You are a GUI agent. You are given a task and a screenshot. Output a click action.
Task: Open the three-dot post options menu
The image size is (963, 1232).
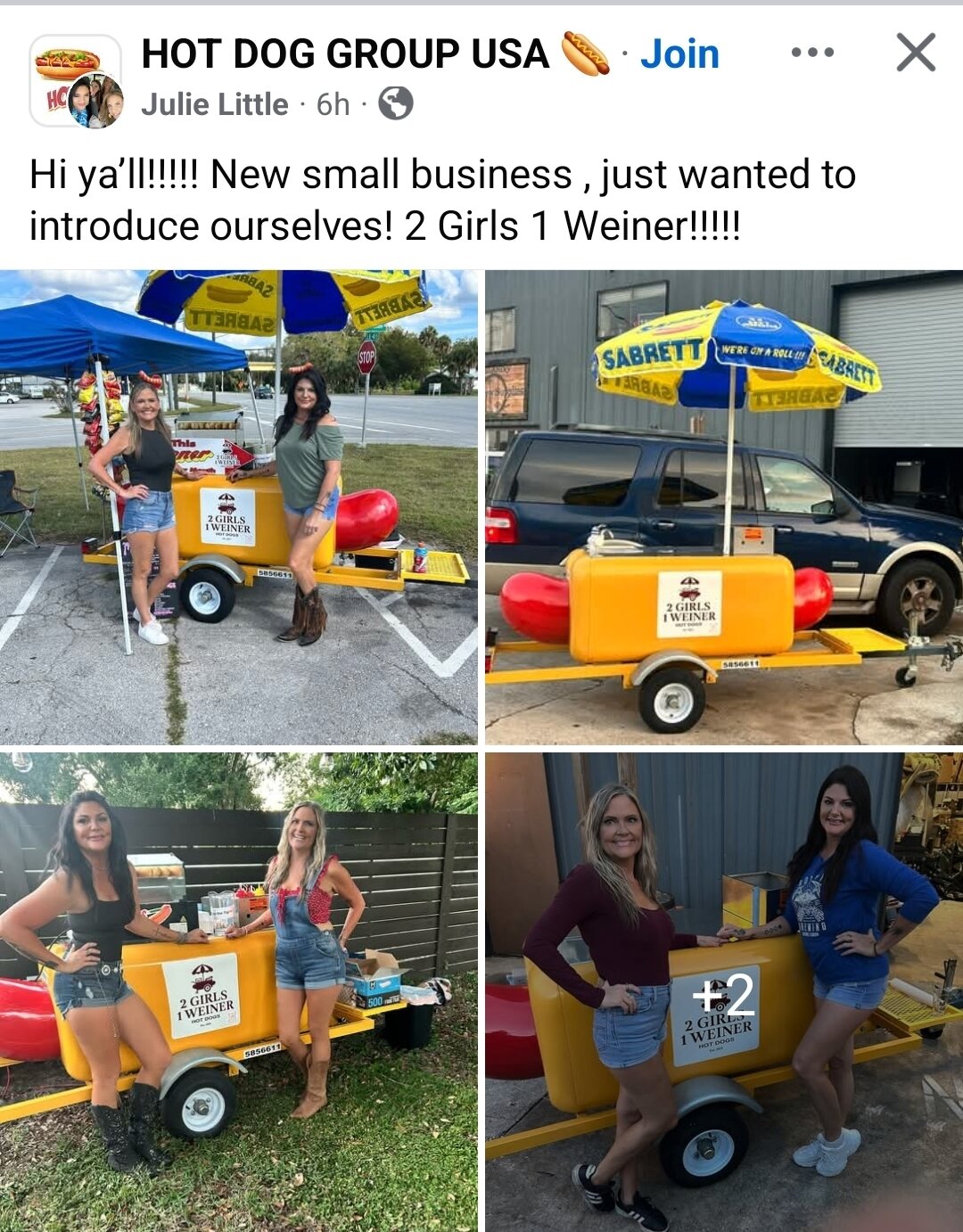[x=812, y=53]
